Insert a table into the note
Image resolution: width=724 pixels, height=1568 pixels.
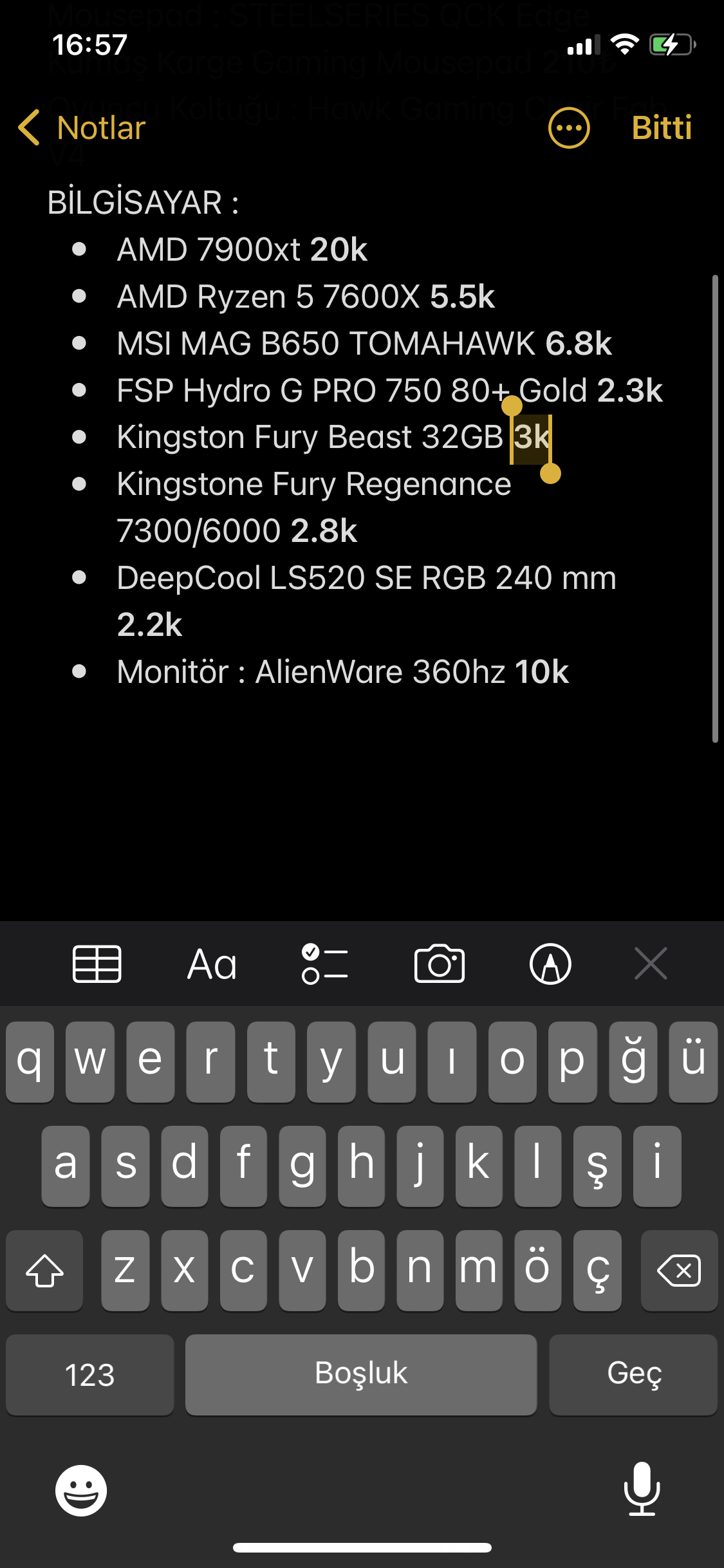click(97, 964)
